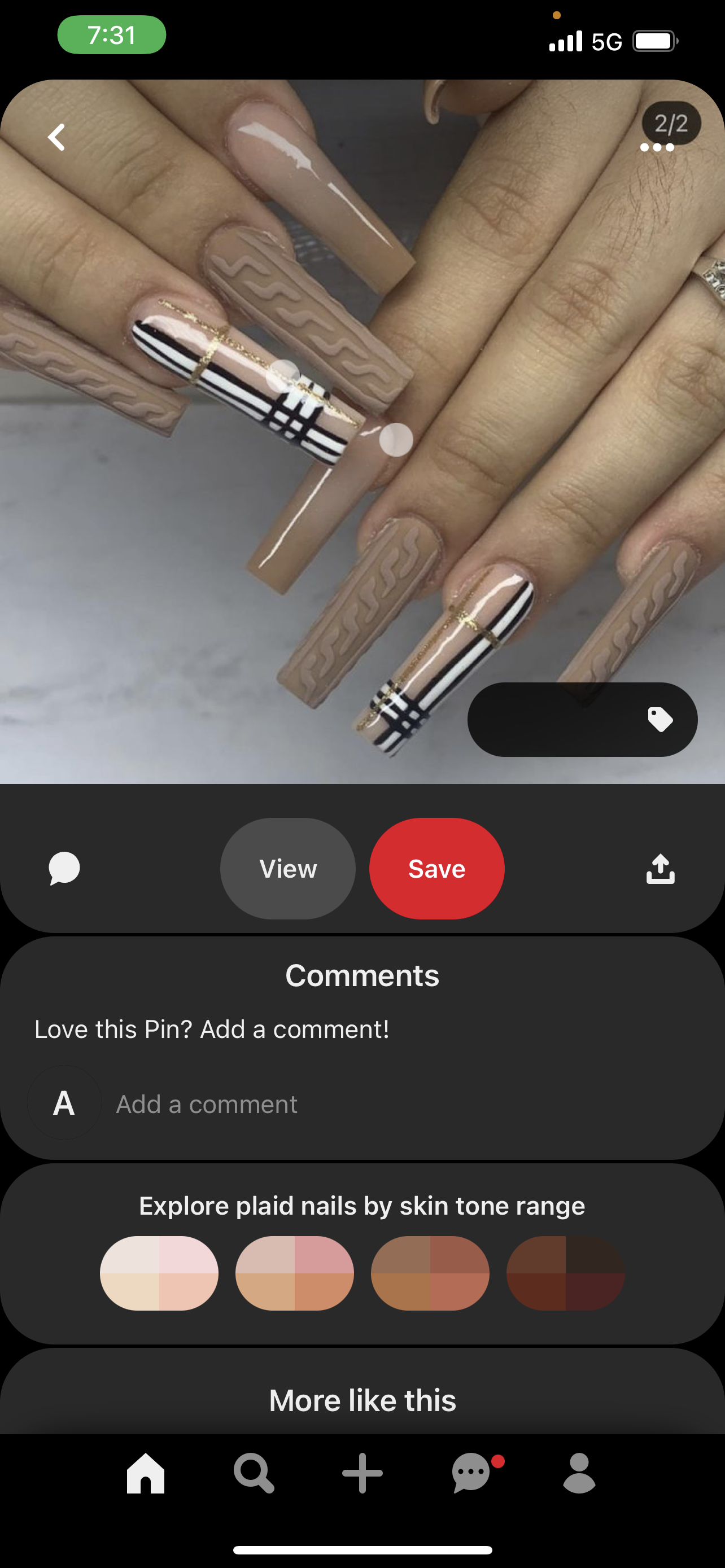Select the darkest skin tone range
The image size is (725, 1568).
[x=566, y=1273]
